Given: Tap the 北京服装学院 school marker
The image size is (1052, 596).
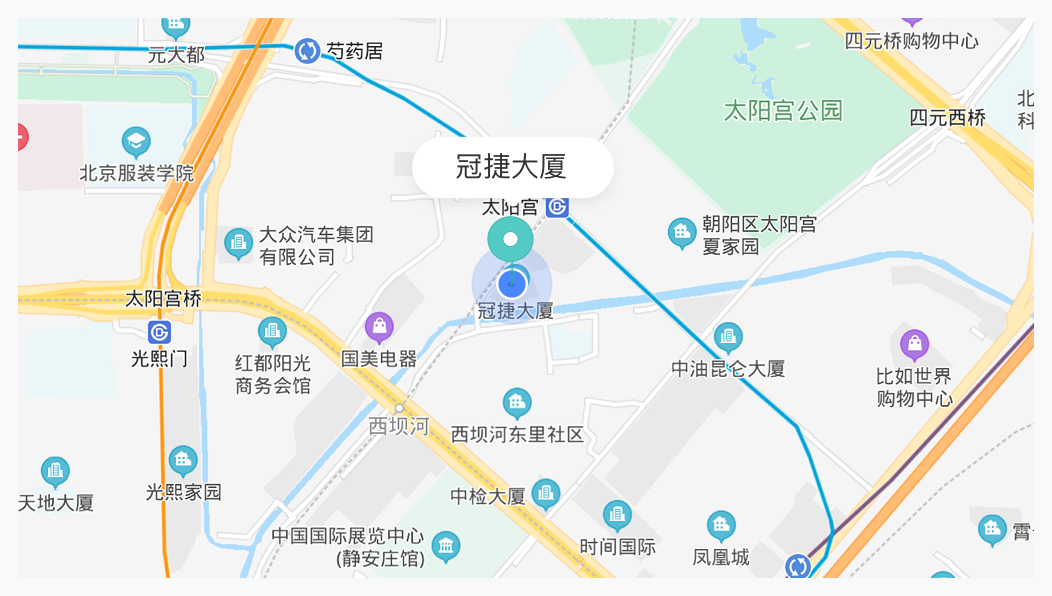Looking at the screenshot, I should [136, 141].
